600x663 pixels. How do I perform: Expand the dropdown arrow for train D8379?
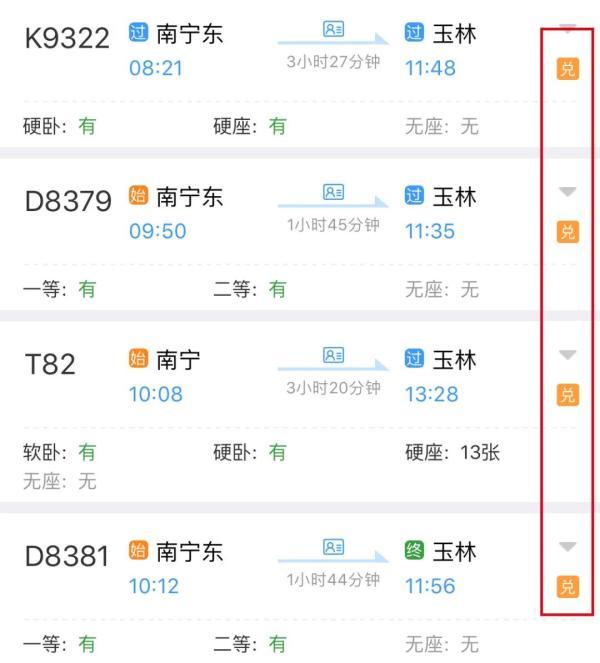[x=567, y=192]
